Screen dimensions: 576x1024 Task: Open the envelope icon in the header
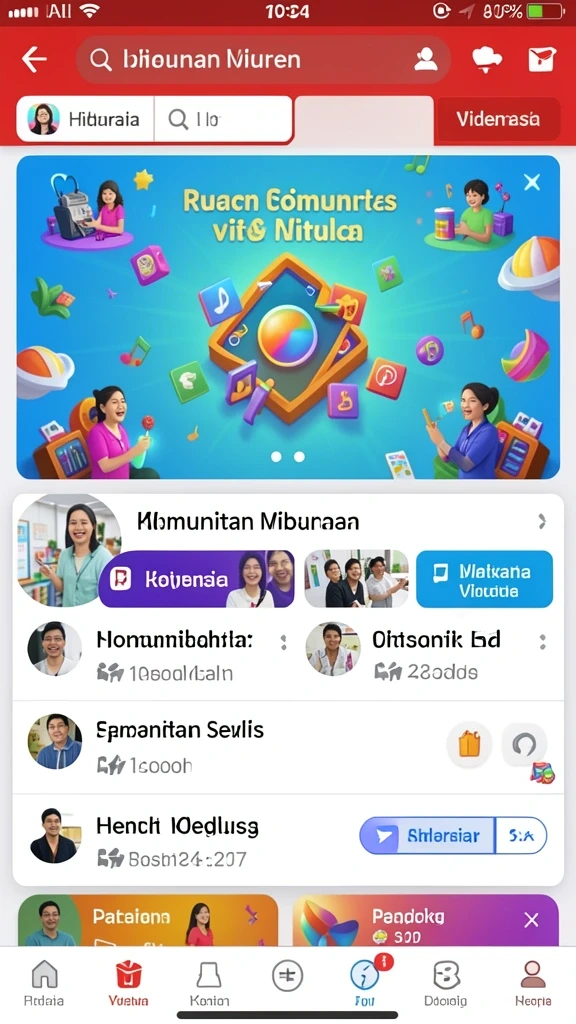(x=541, y=59)
